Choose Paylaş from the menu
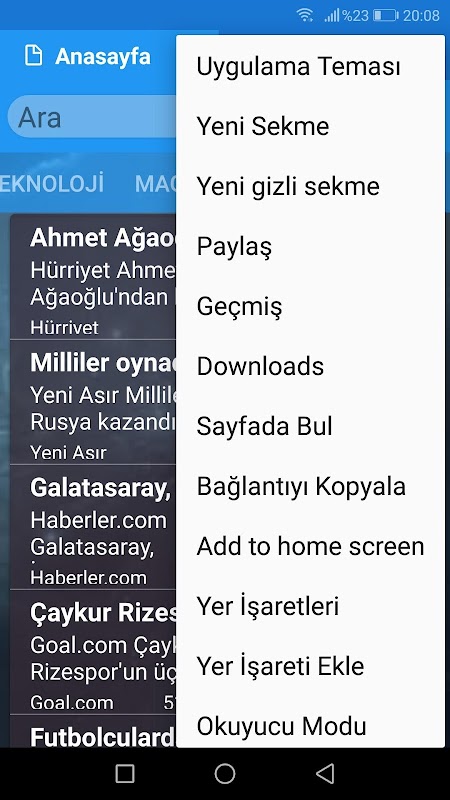 point(310,246)
